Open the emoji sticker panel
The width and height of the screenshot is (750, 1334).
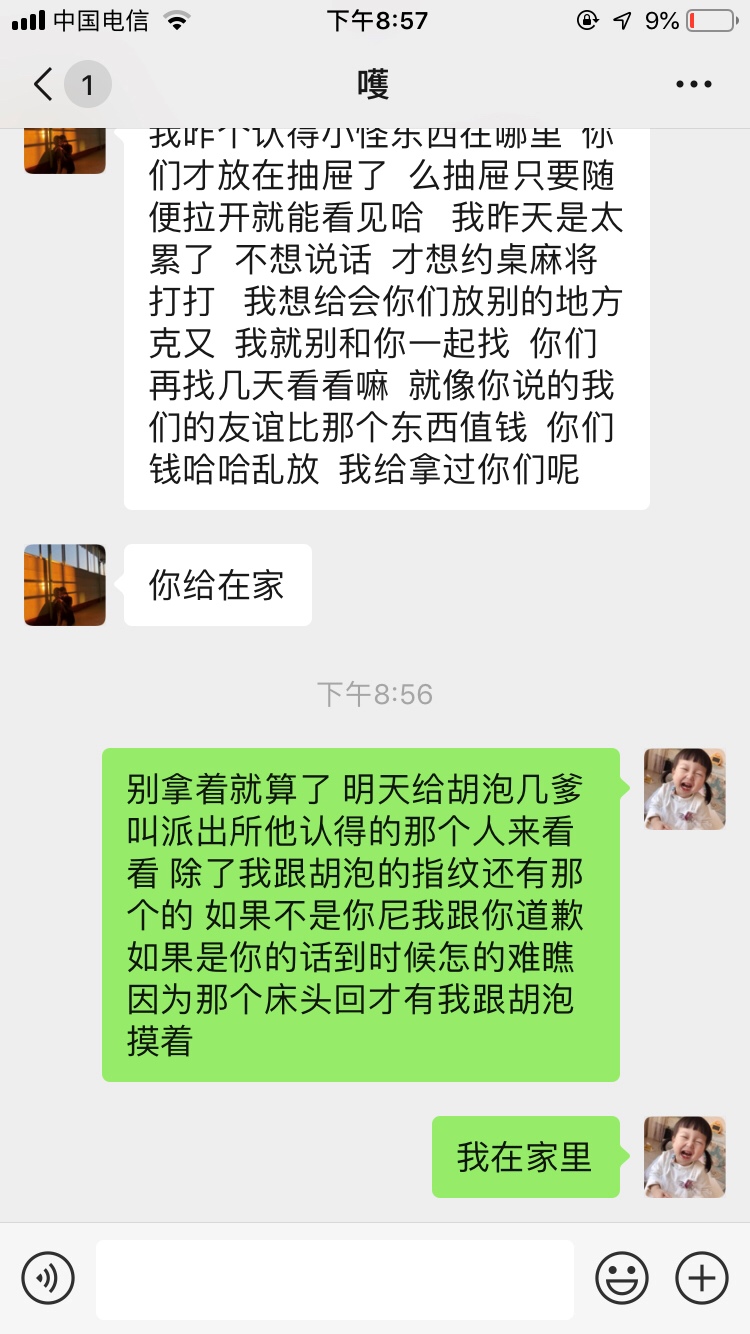tap(622, 1278)
